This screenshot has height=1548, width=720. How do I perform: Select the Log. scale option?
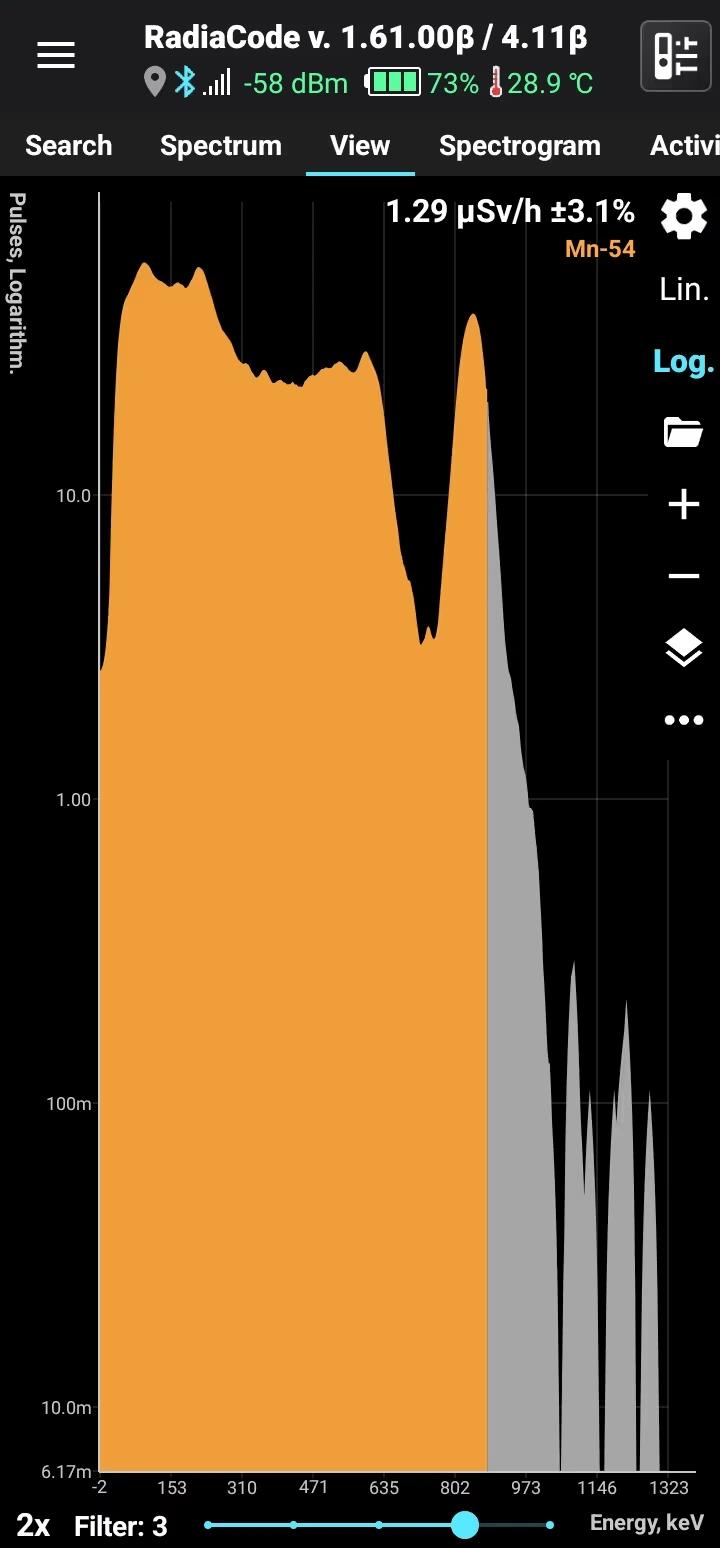point(684,362)
